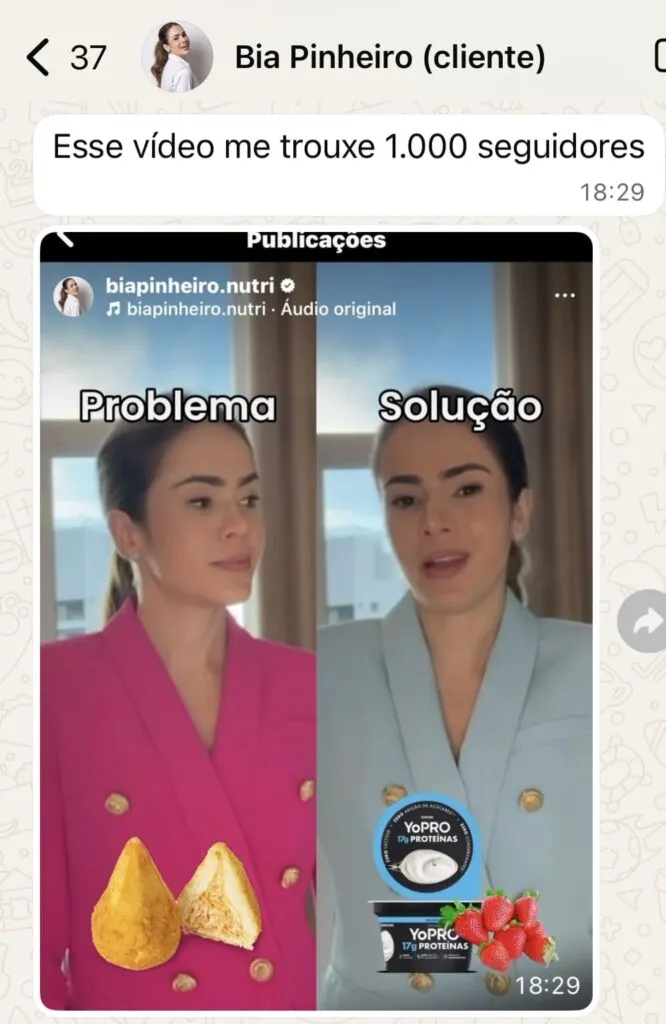The height and width of the screenshot is (1024, 666).
Task: Open the shared Problema/Solução image
Action: click(x=316, y=620)
